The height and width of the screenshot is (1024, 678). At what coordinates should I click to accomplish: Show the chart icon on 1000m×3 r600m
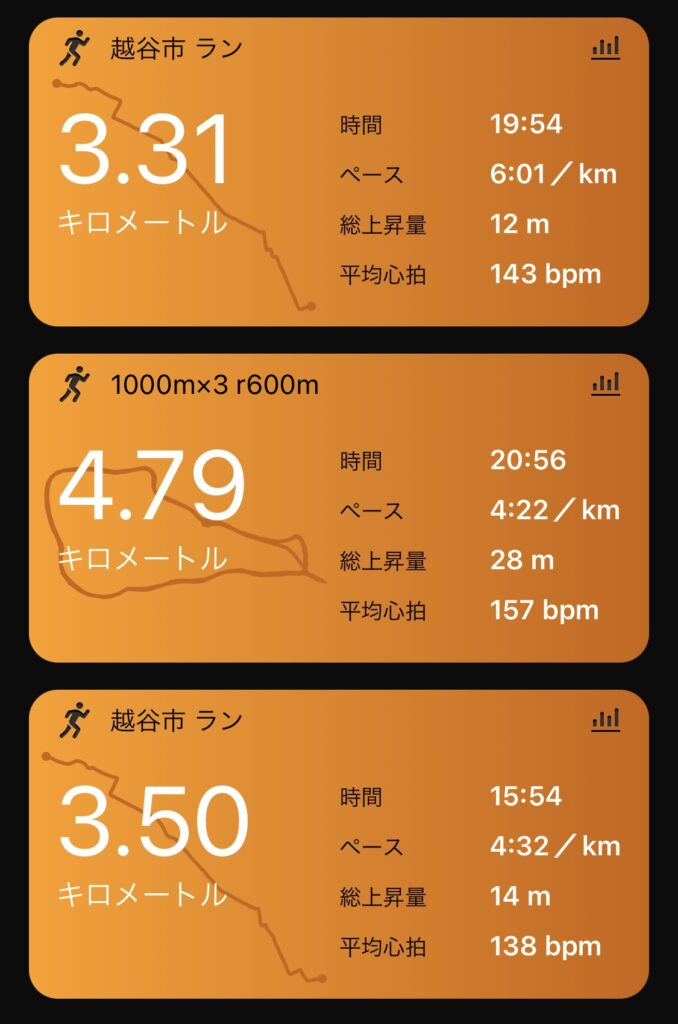coord(605,383)
